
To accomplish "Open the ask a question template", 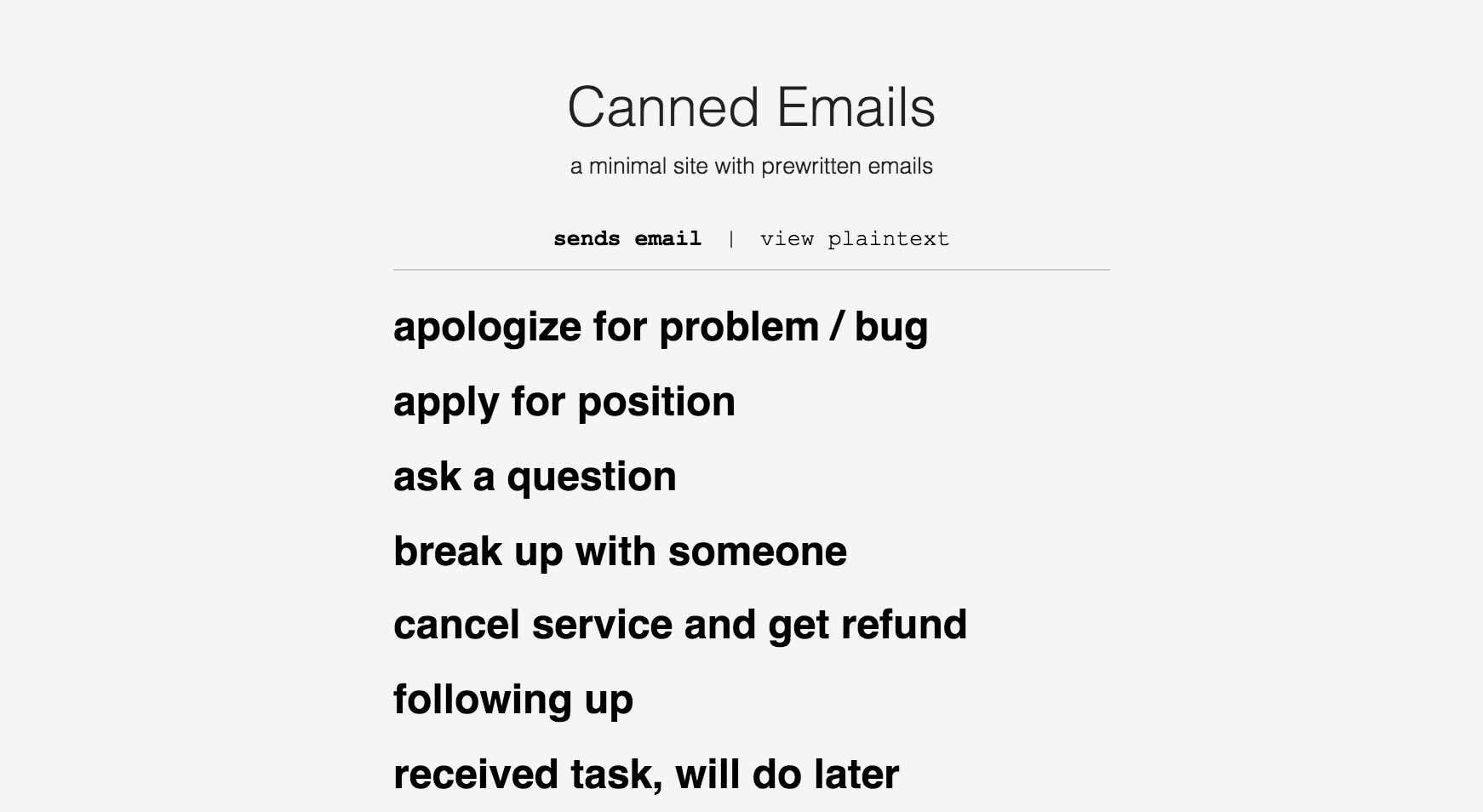I will click(535, 477).
